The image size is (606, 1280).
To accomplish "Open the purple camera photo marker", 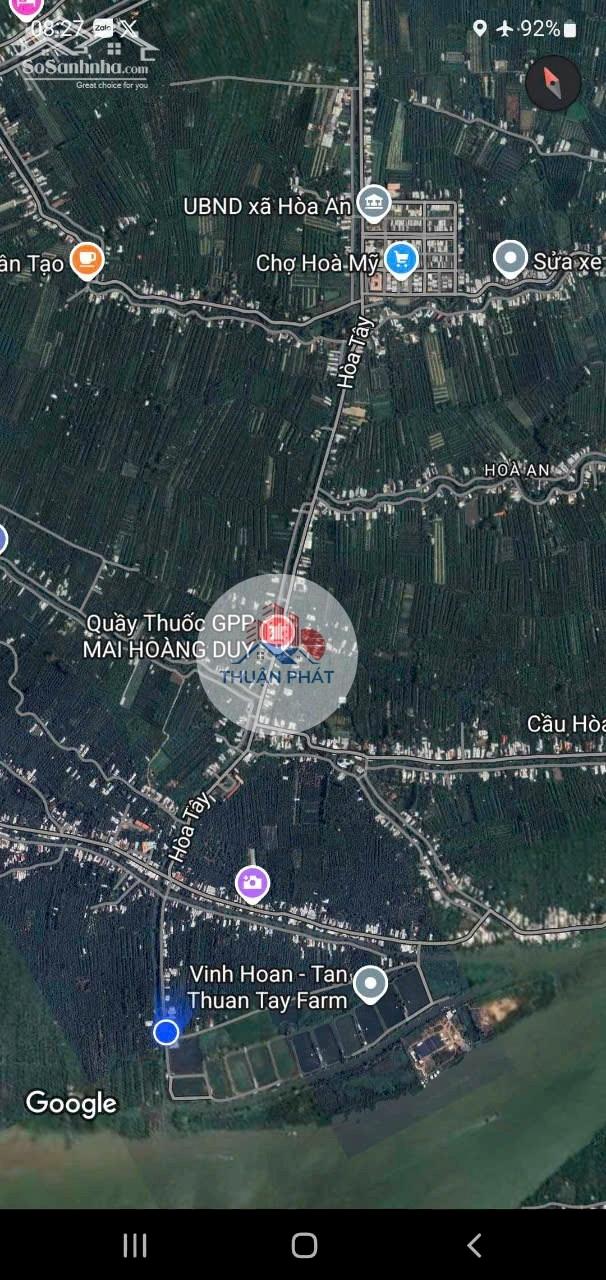I will (x=252, y=883).
